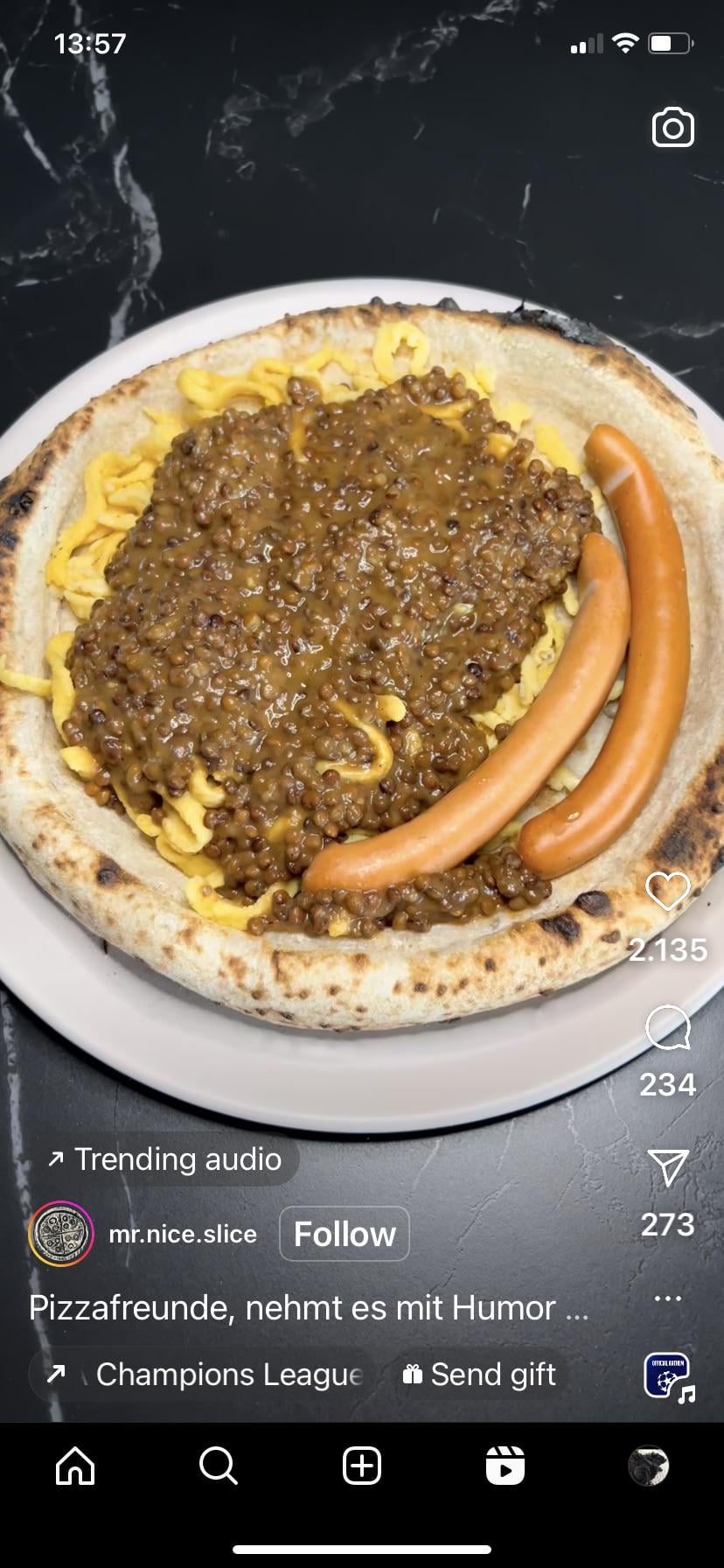Screen dimensions: 724x1568
Task: Open mr.nice.slice profile picture
Action: 61,1234
